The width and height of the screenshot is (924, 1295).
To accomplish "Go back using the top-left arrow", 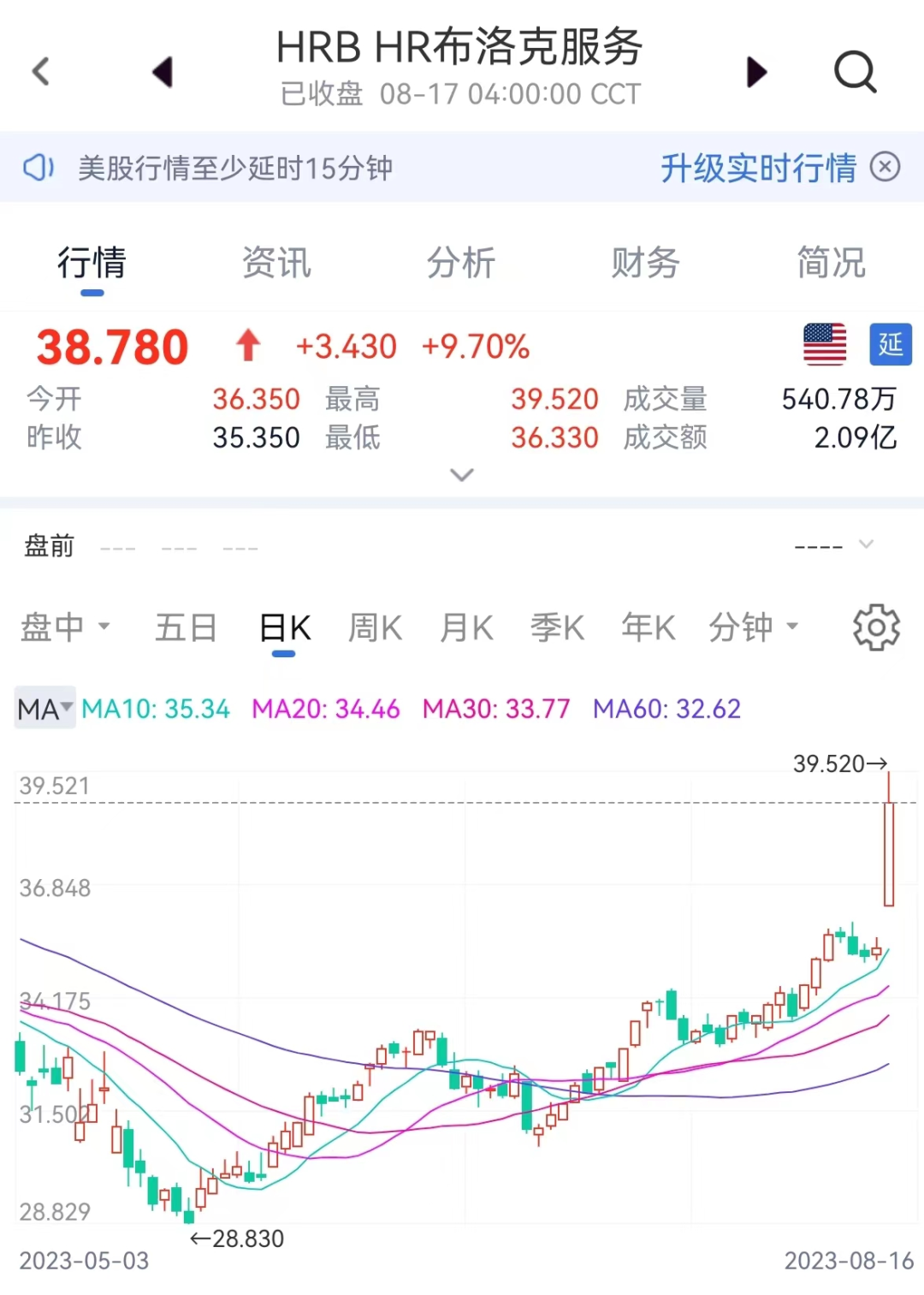I will [41, 71].
